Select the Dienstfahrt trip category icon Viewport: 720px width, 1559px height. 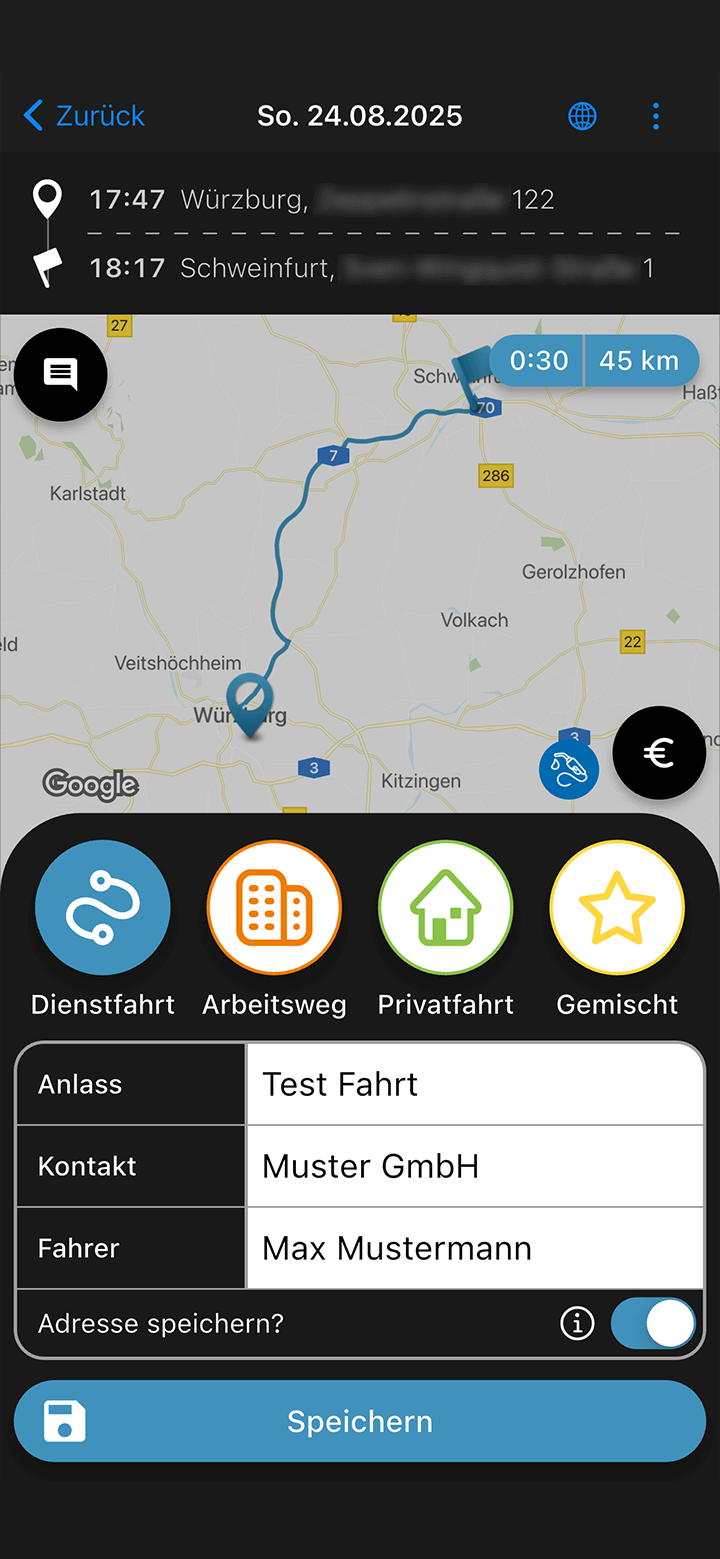click(102, 907)
